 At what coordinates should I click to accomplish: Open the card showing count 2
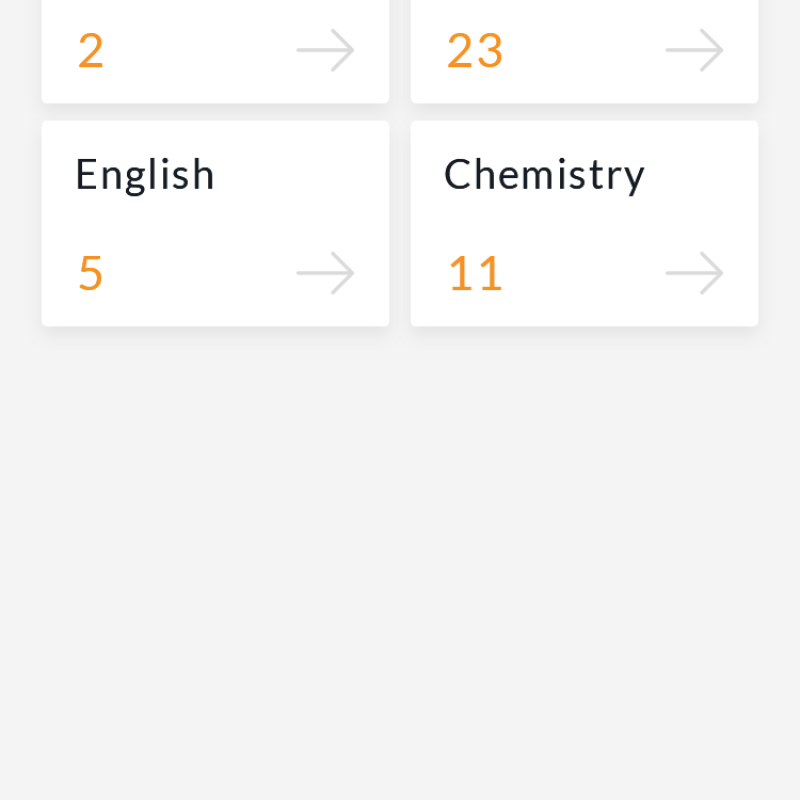(x=215, y=50)
